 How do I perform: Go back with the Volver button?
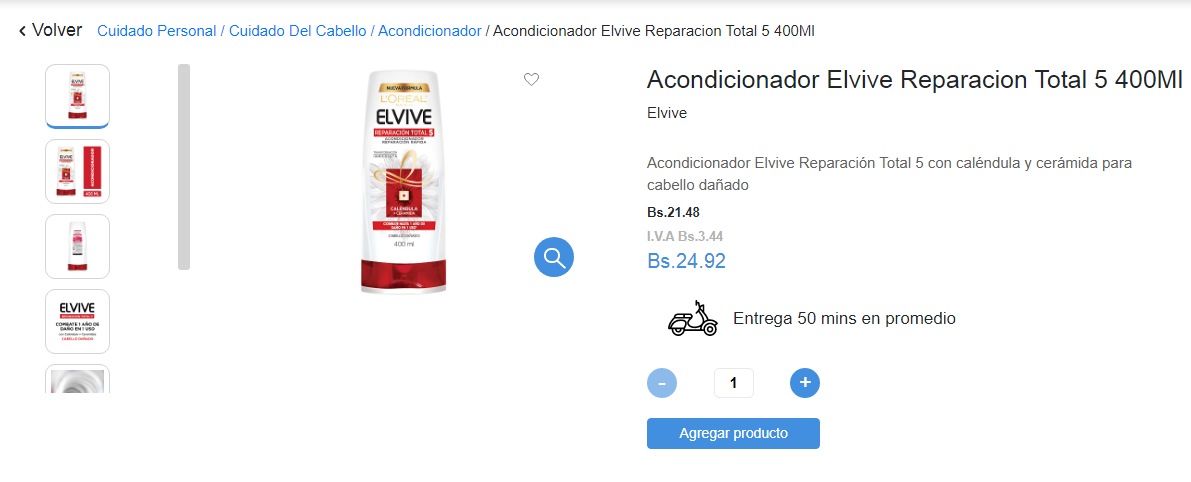tap(50, 31)
